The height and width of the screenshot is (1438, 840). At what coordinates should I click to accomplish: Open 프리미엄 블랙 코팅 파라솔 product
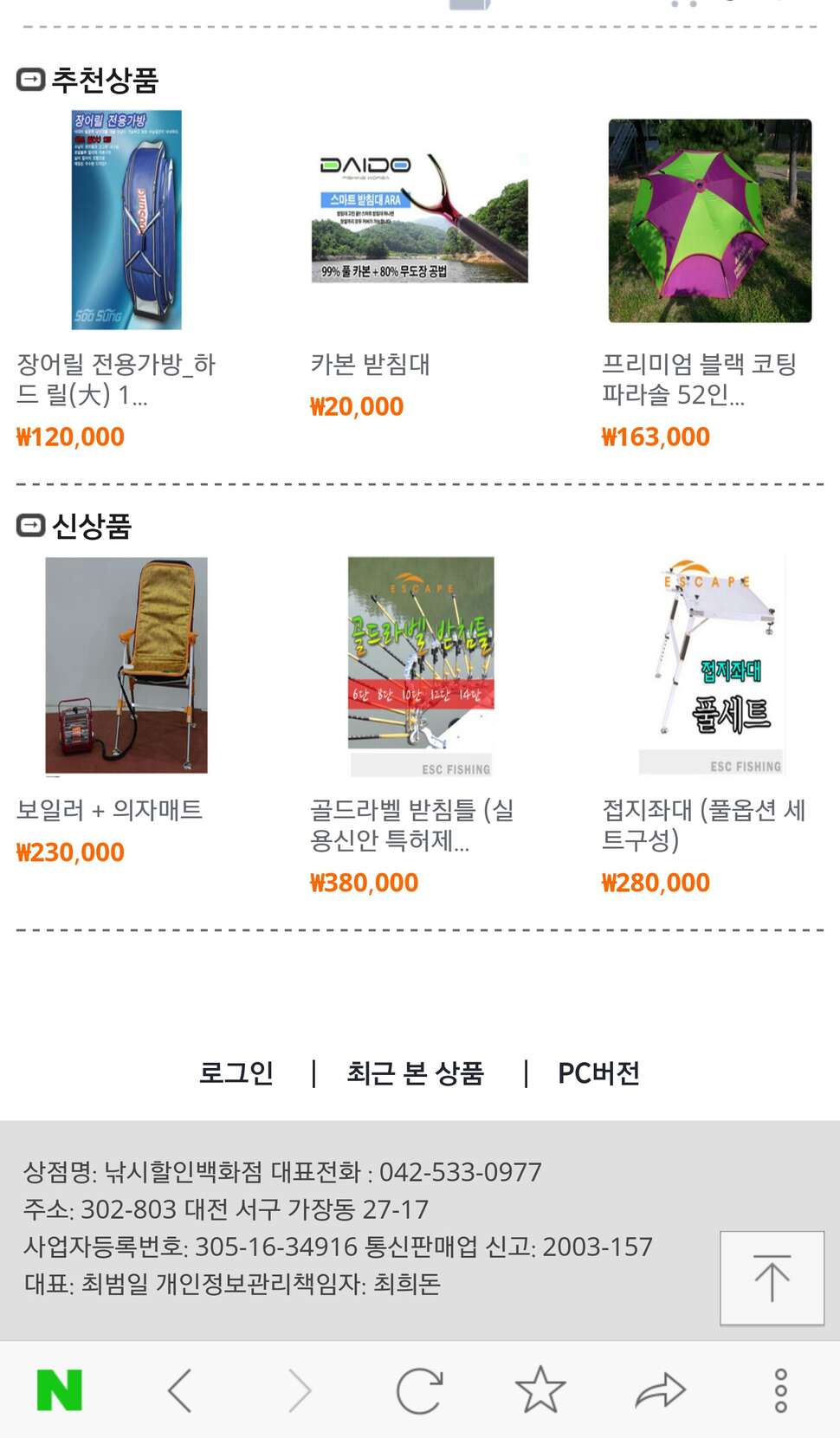(x=710, y=222)
